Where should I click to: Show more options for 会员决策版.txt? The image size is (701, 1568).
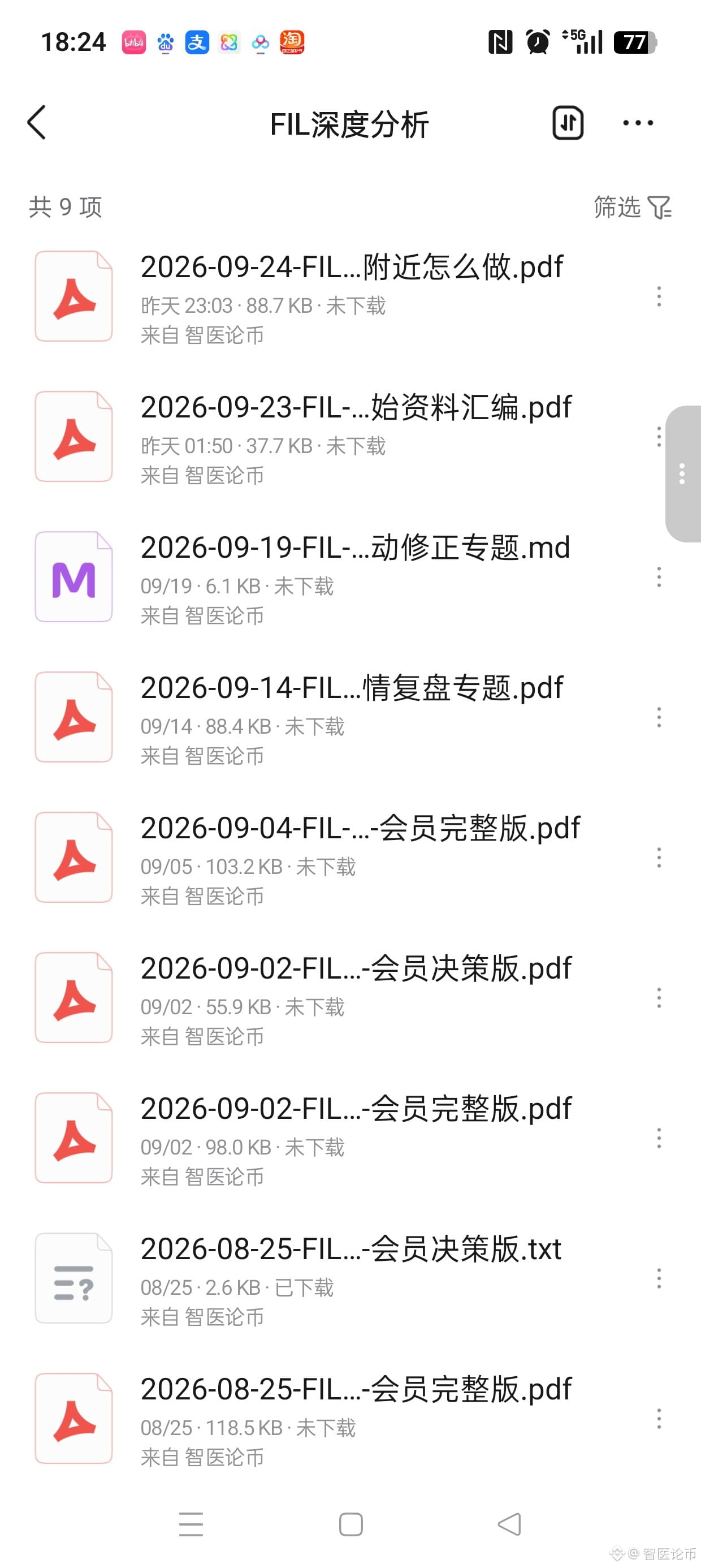click(659, 1278)
